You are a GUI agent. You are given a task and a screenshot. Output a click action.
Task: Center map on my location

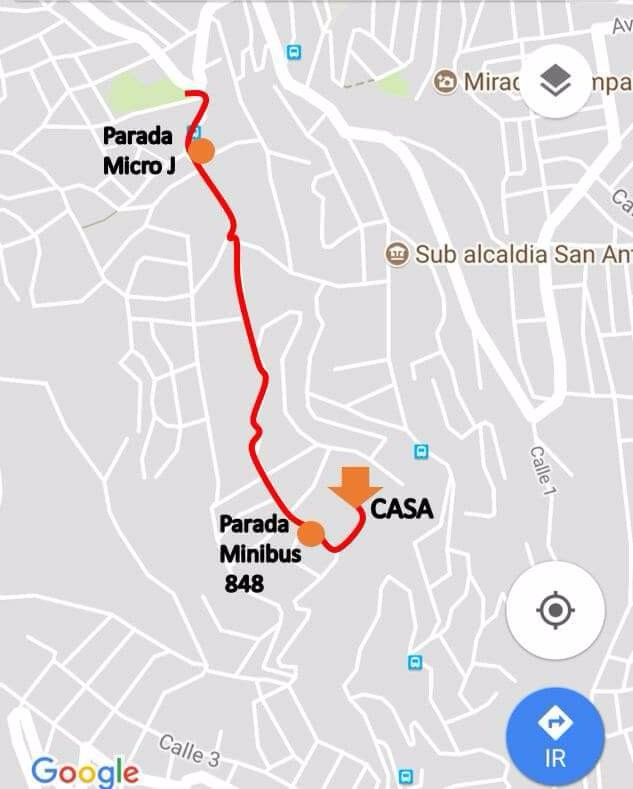pyautogui.click(x=555, y=610)
